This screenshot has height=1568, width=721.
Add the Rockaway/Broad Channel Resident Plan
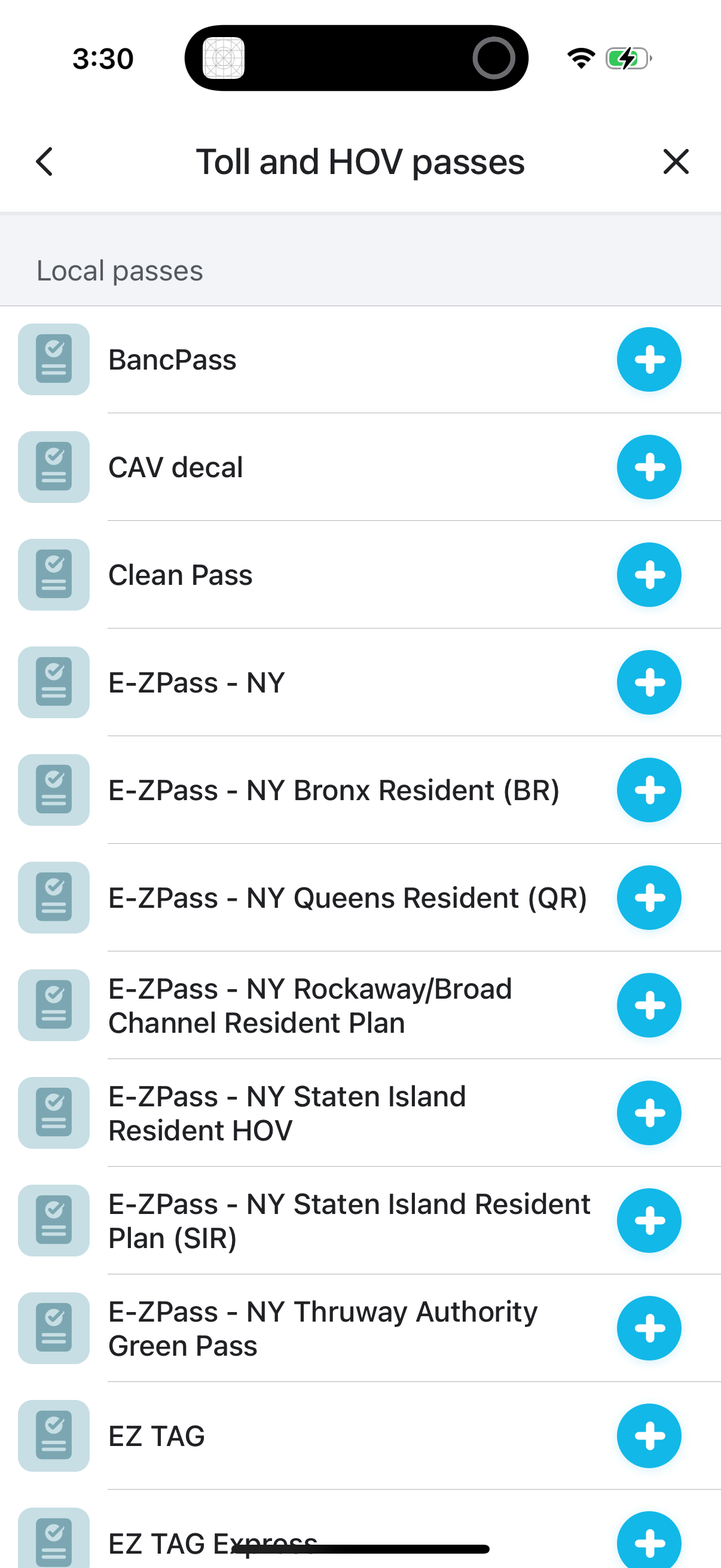tap(649, 1005)
